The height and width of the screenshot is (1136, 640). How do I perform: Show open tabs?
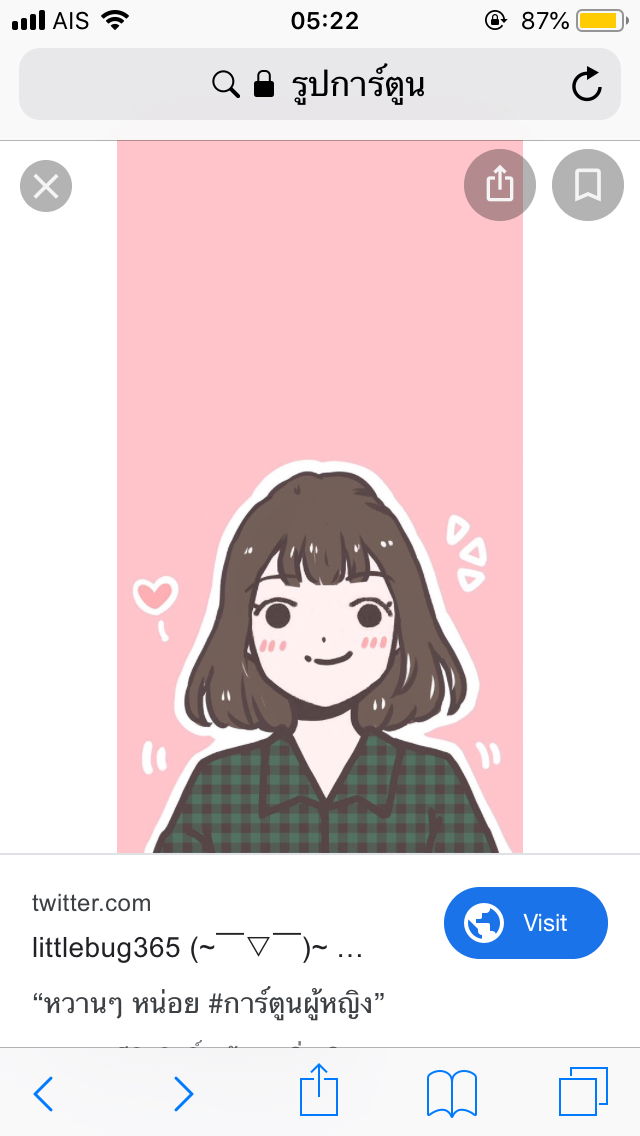pos(583,1092)
